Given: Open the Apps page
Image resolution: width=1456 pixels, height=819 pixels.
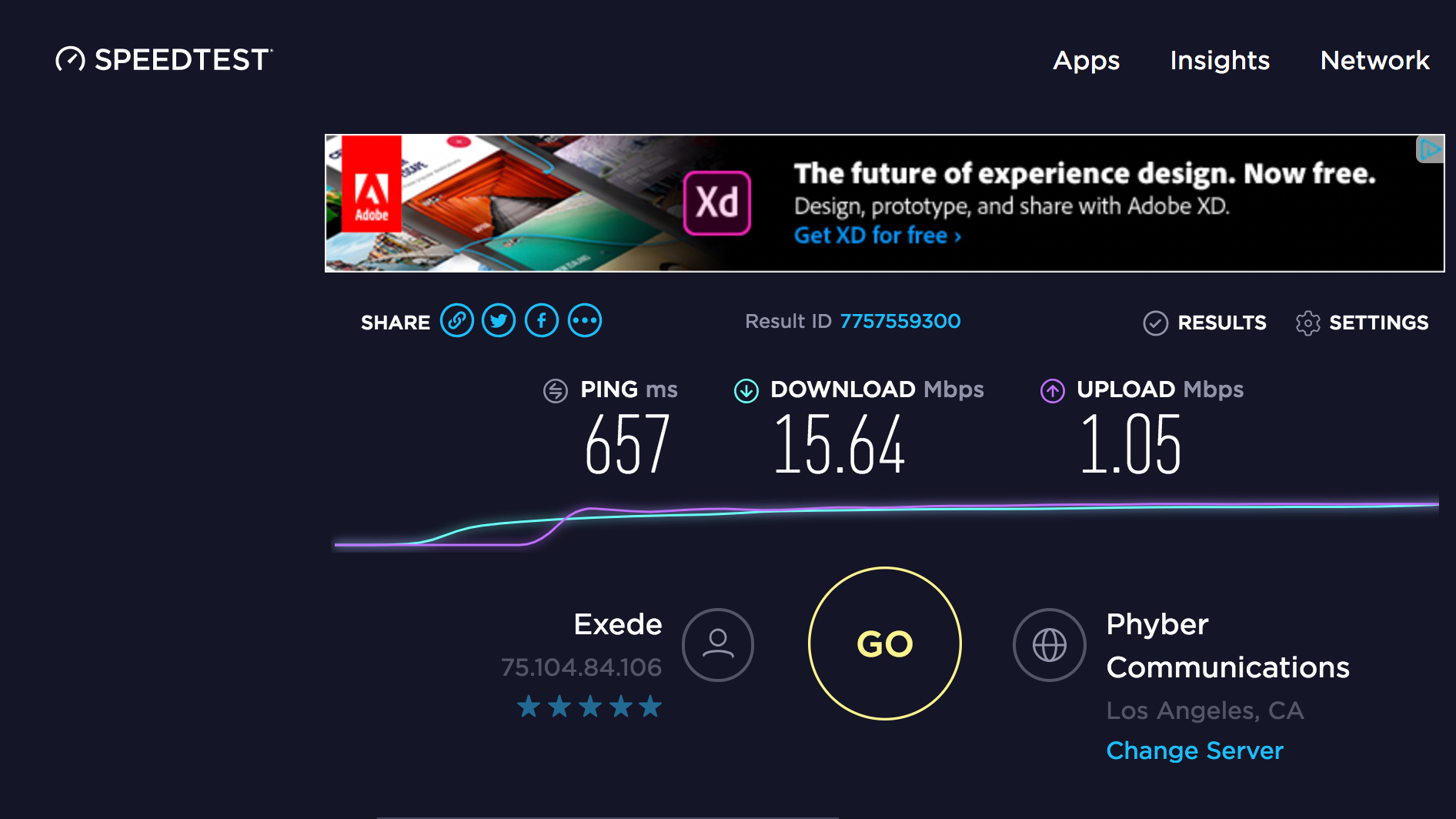Looking at the screenshot, I should pyautogui.click(x=1086, y=60).
